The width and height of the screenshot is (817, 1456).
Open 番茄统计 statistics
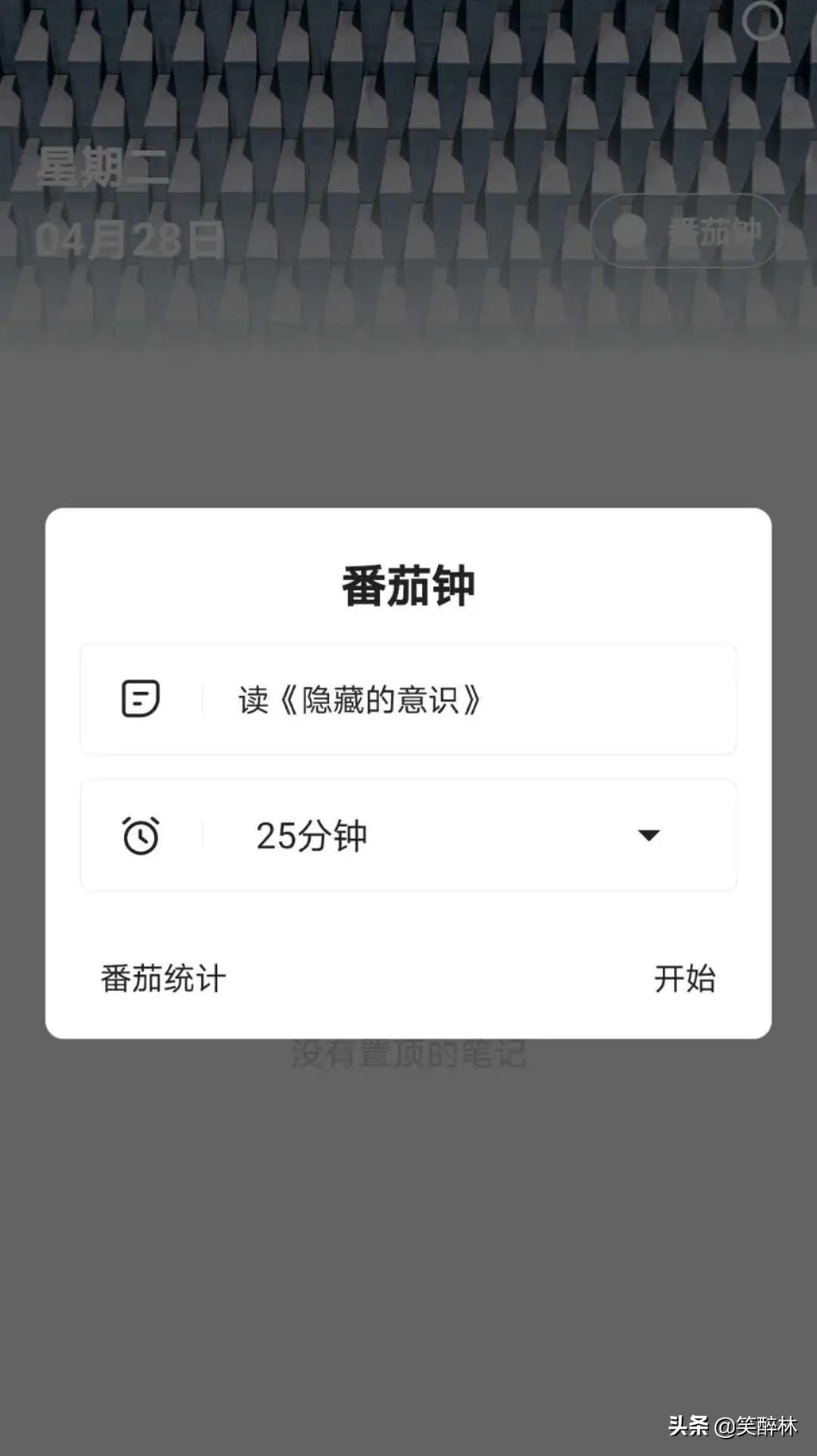pyautogui.click(x=161, y=979)
